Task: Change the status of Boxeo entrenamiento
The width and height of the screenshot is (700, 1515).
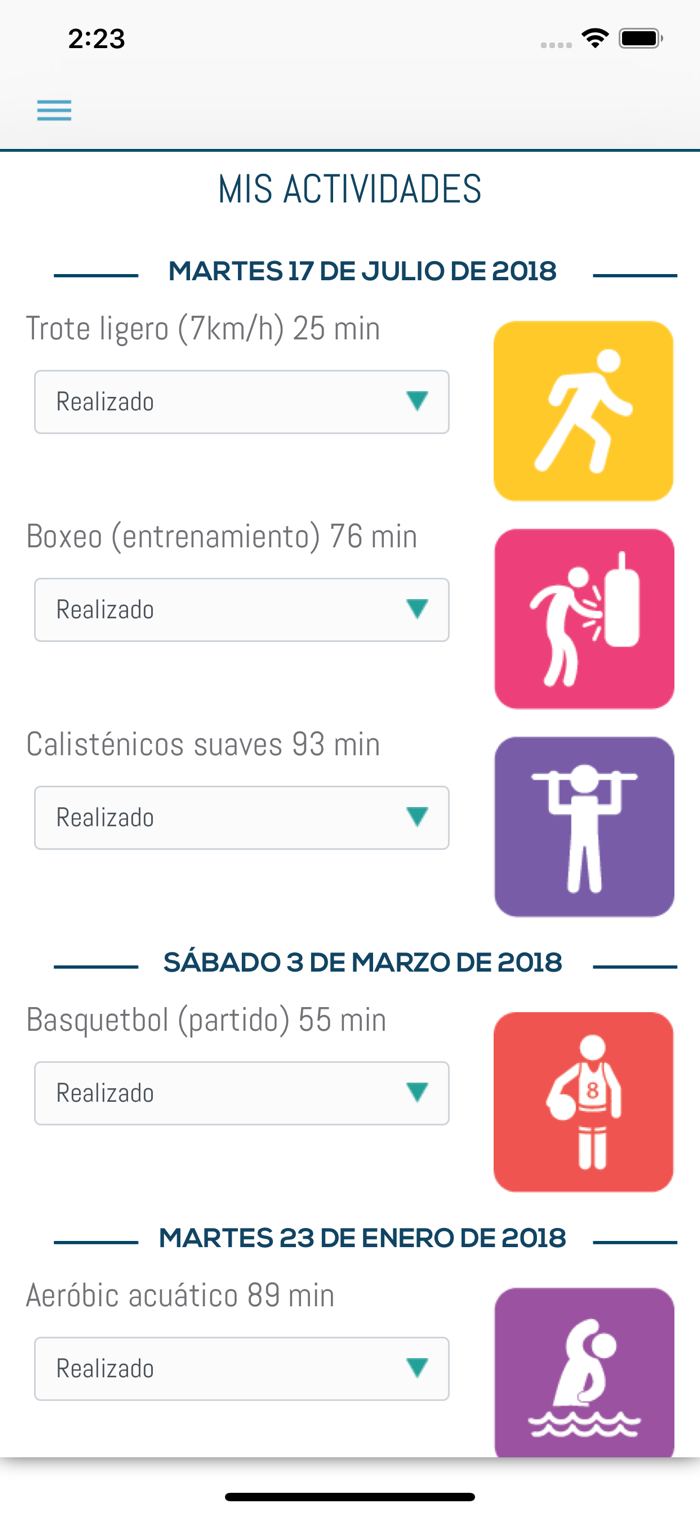Action: coord(241,610)
